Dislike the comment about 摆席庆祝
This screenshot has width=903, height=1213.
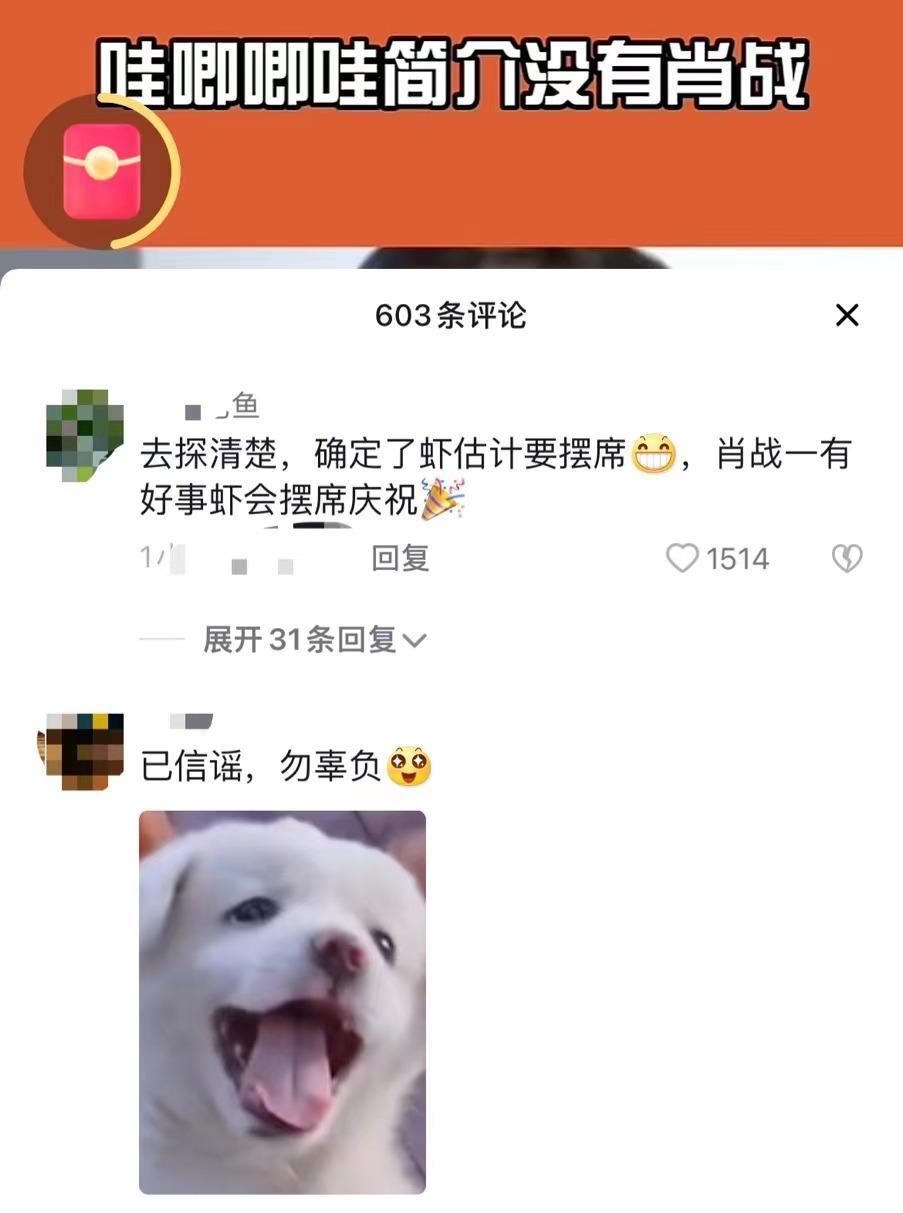coord(846,558)
